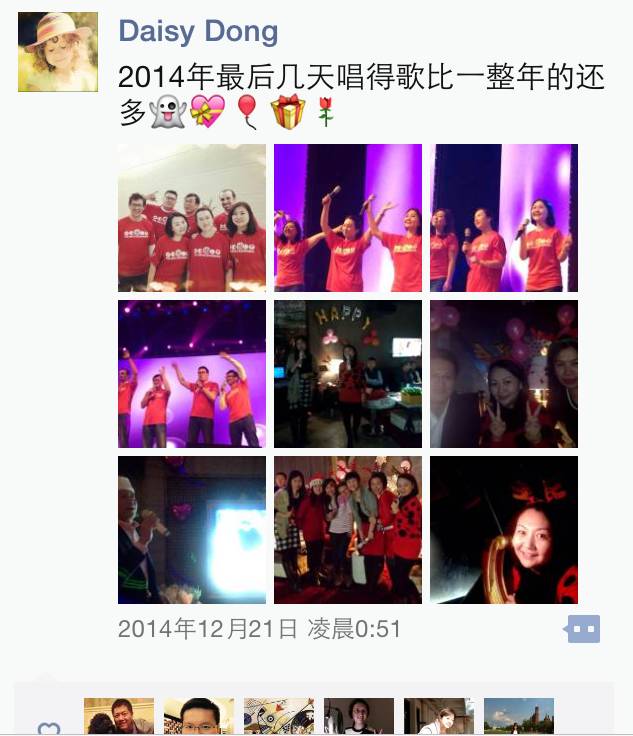
Task: Open Daisy Dong's name link
Action: tap(197, 31)
